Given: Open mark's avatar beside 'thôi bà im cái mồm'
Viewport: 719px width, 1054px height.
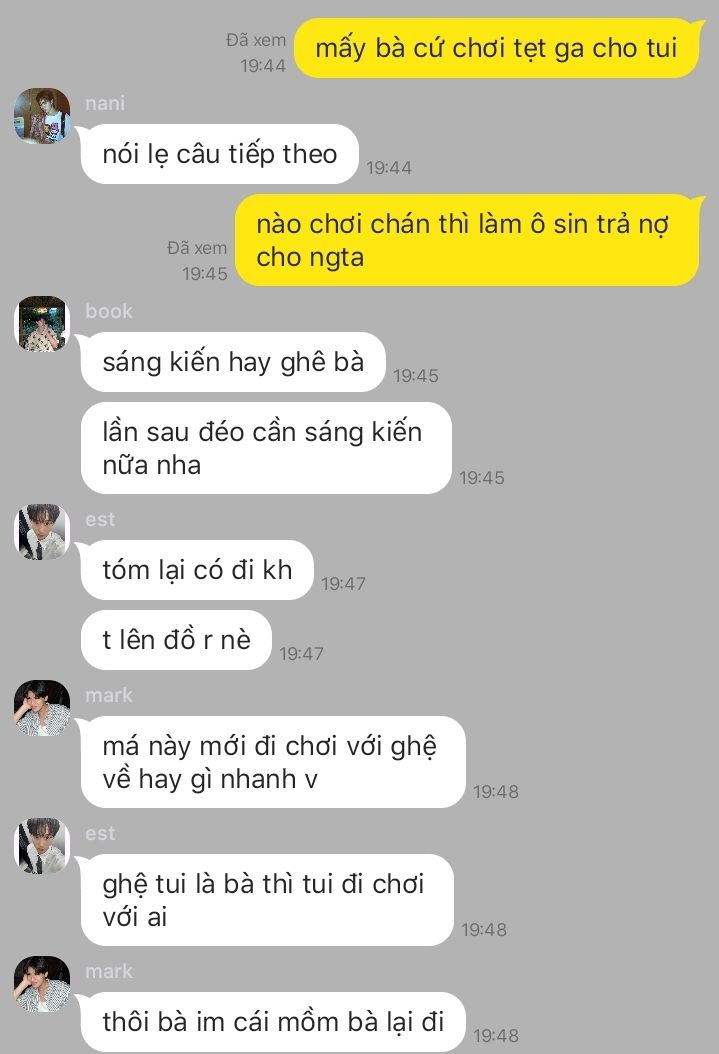Looking at the screenshot, I should [42, 984].
